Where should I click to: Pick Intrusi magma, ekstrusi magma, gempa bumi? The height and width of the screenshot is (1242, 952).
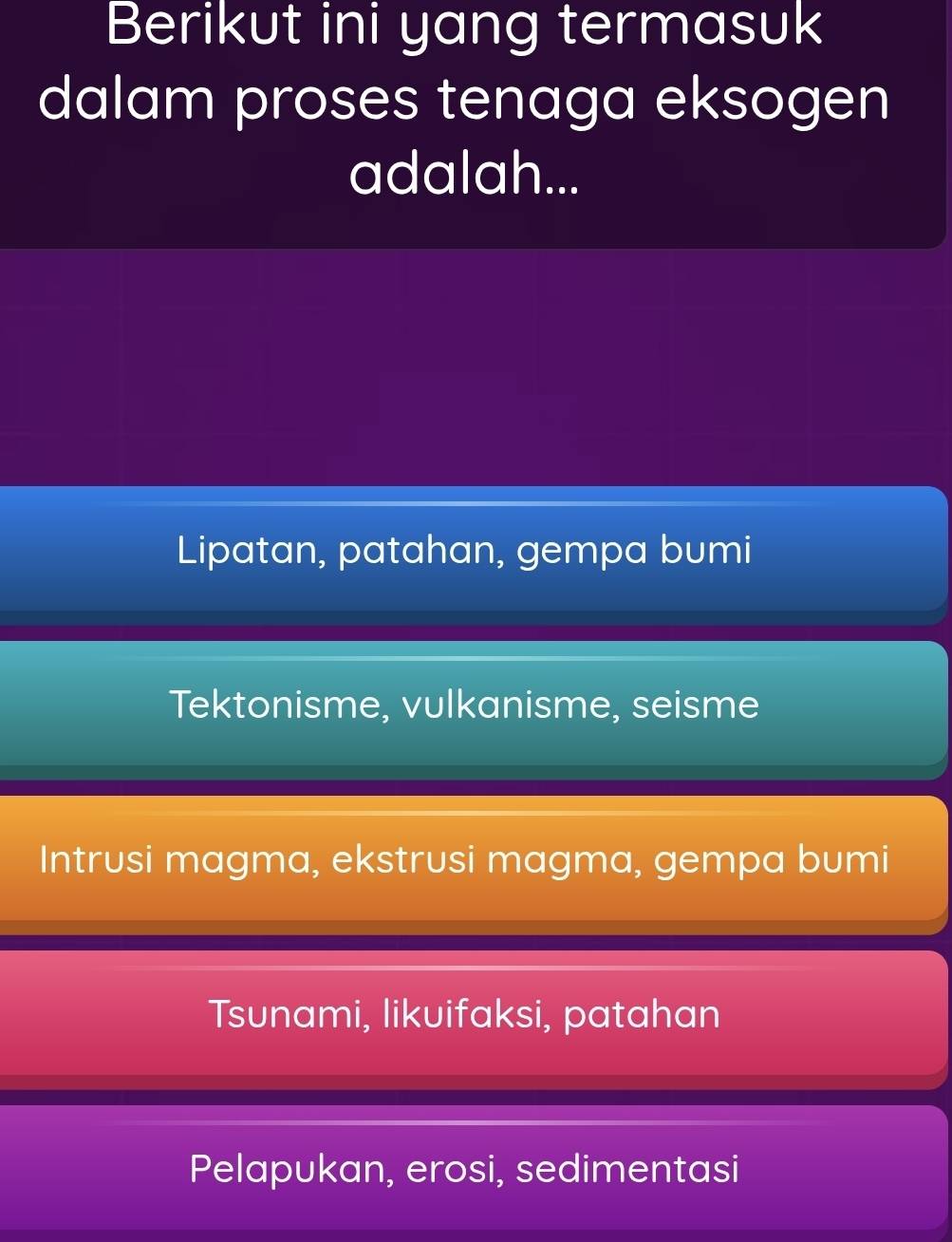(x=465, y=860)
